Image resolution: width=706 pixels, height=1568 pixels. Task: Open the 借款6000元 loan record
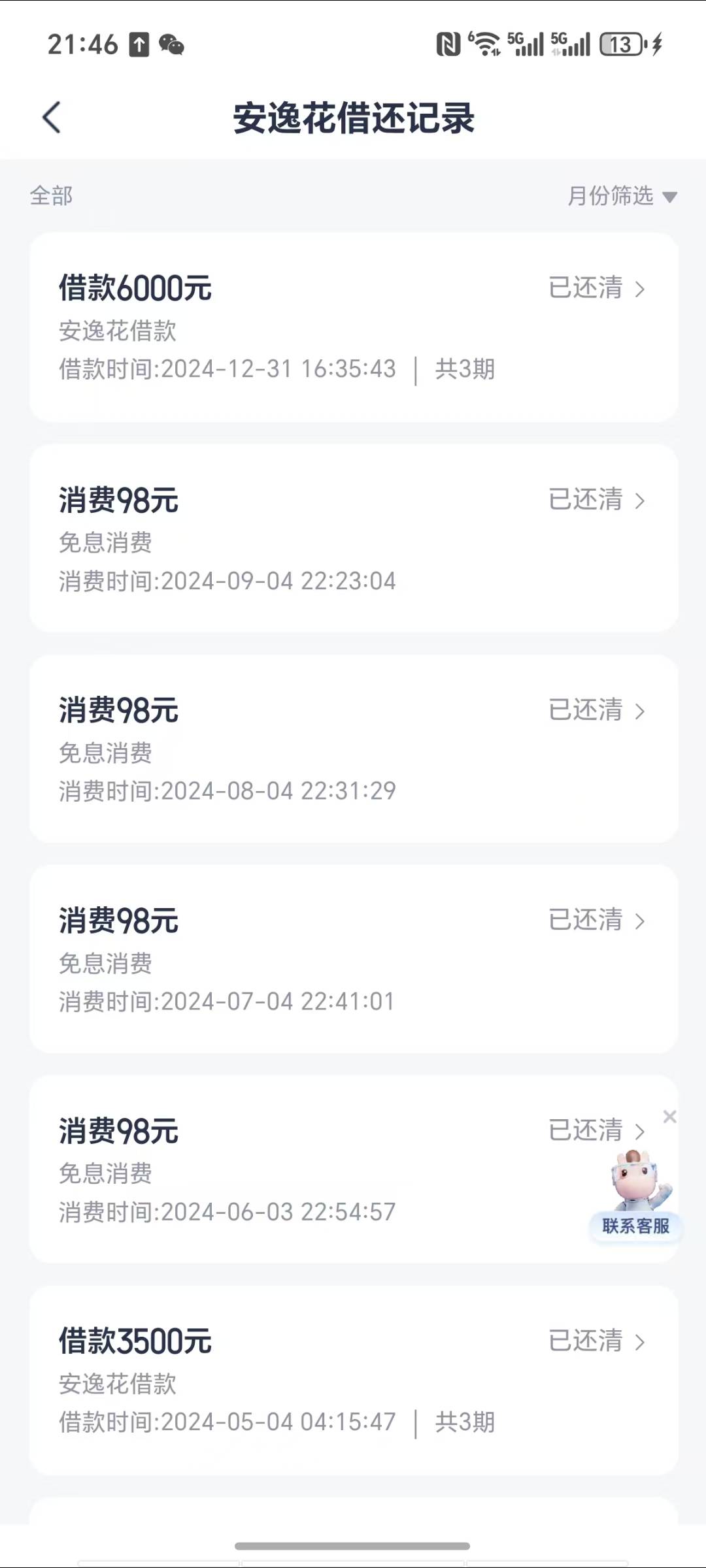[354, 327]
